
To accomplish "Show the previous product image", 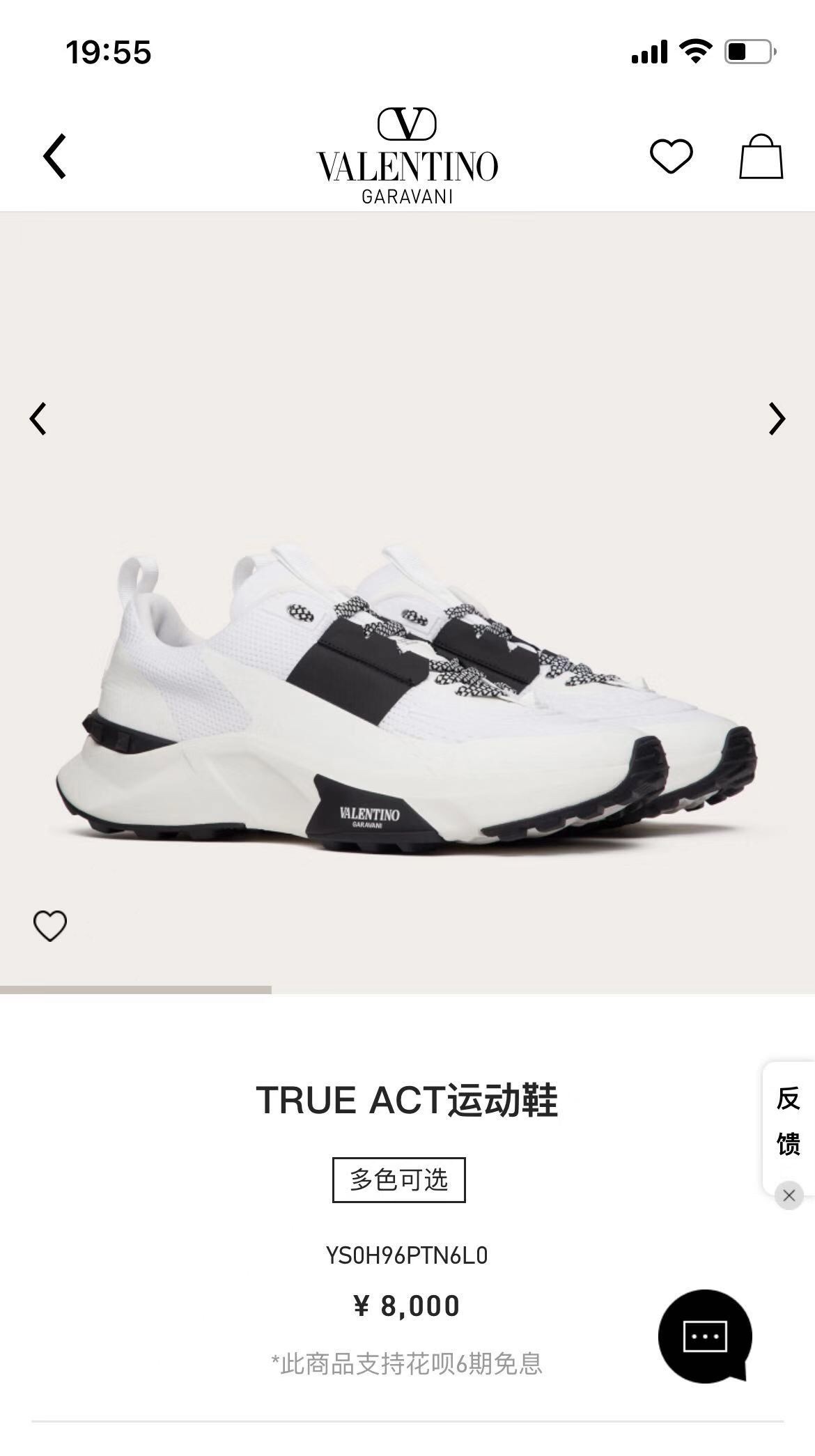I will click(38, 419).
